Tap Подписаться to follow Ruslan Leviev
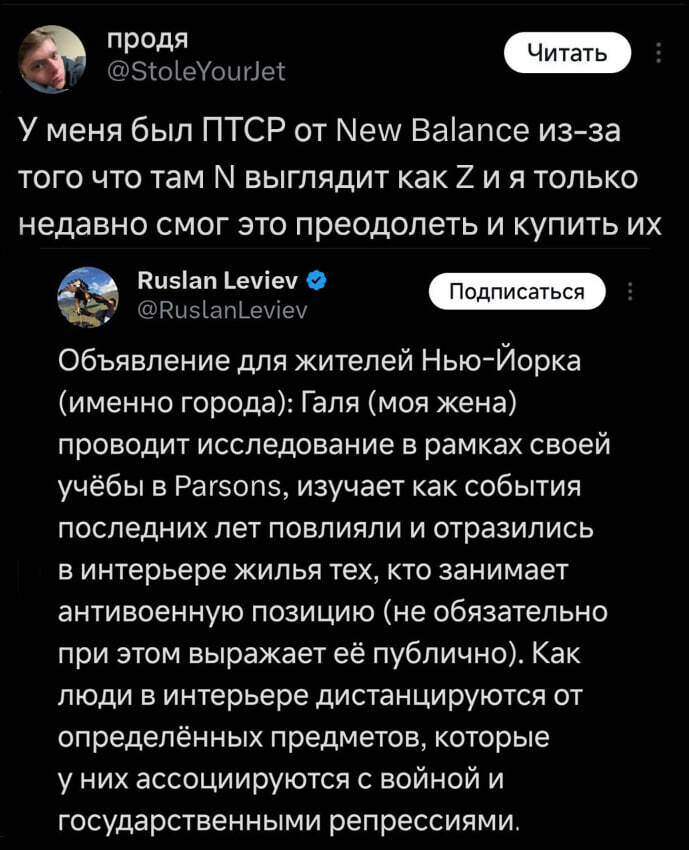This screenshot has height=850, width=689. click(x=519, y=291)
